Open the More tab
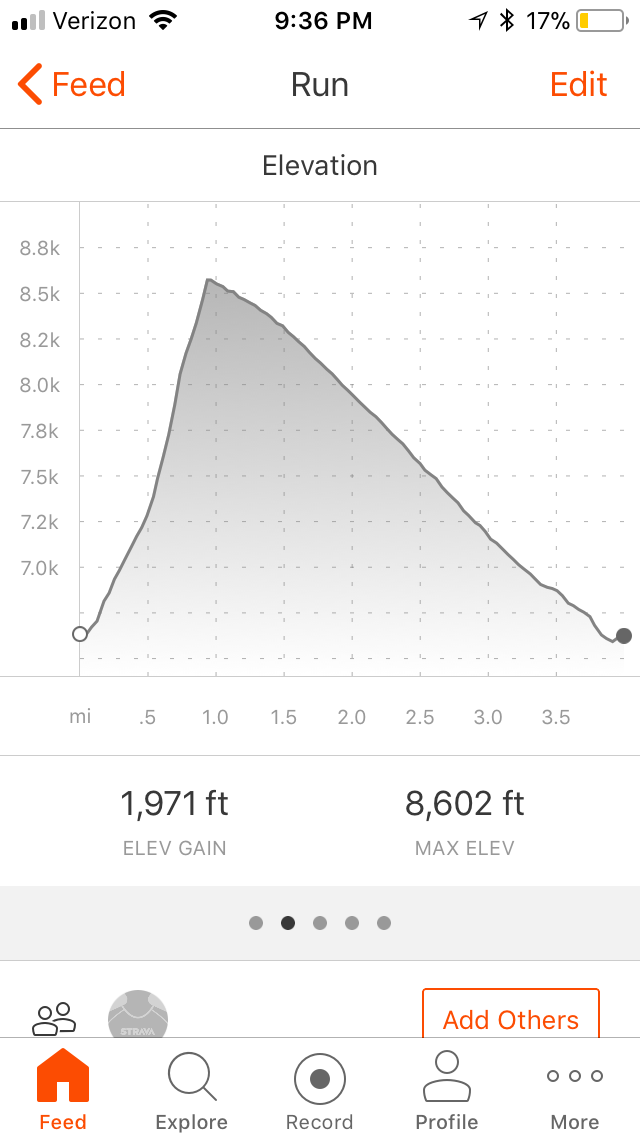 (x=575, y=1091)
